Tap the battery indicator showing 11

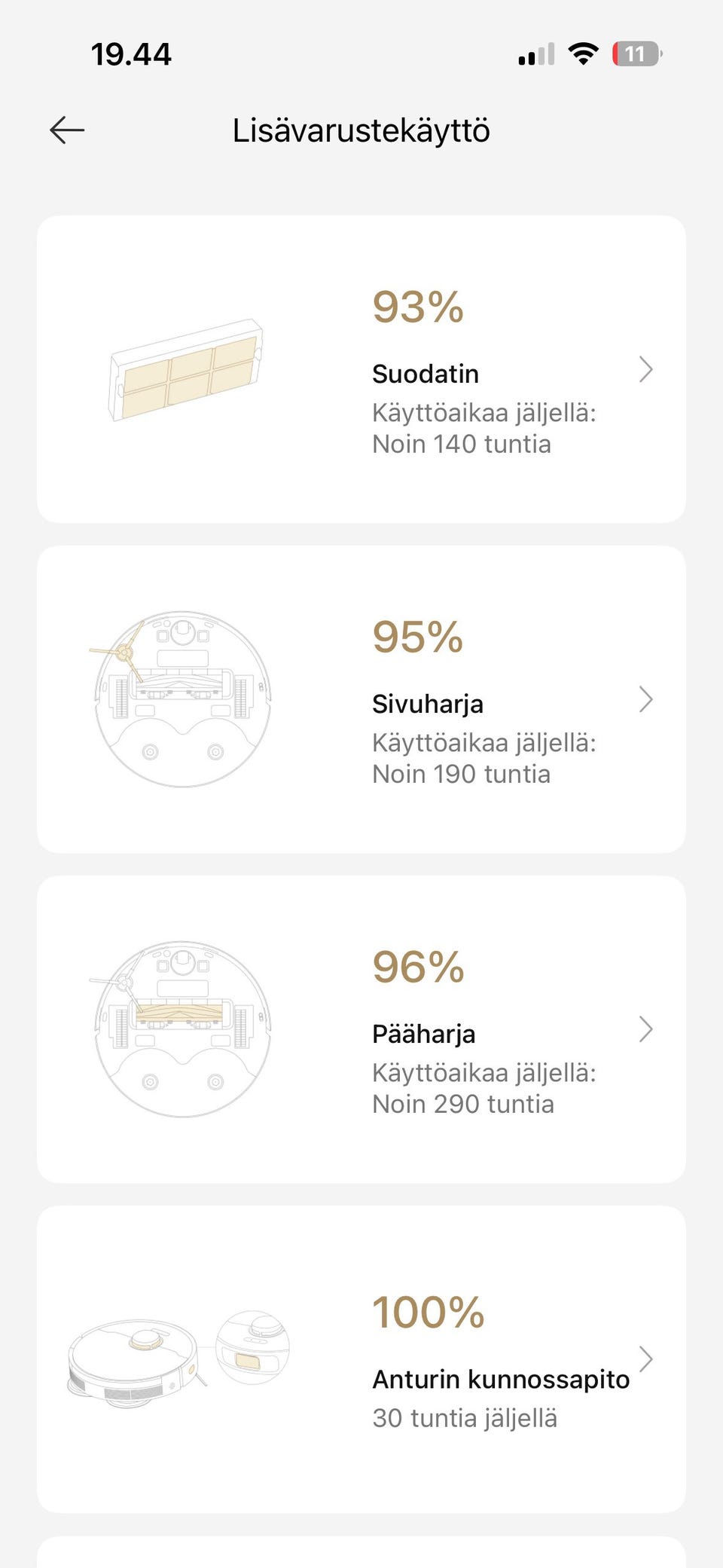tap(635, 52)
